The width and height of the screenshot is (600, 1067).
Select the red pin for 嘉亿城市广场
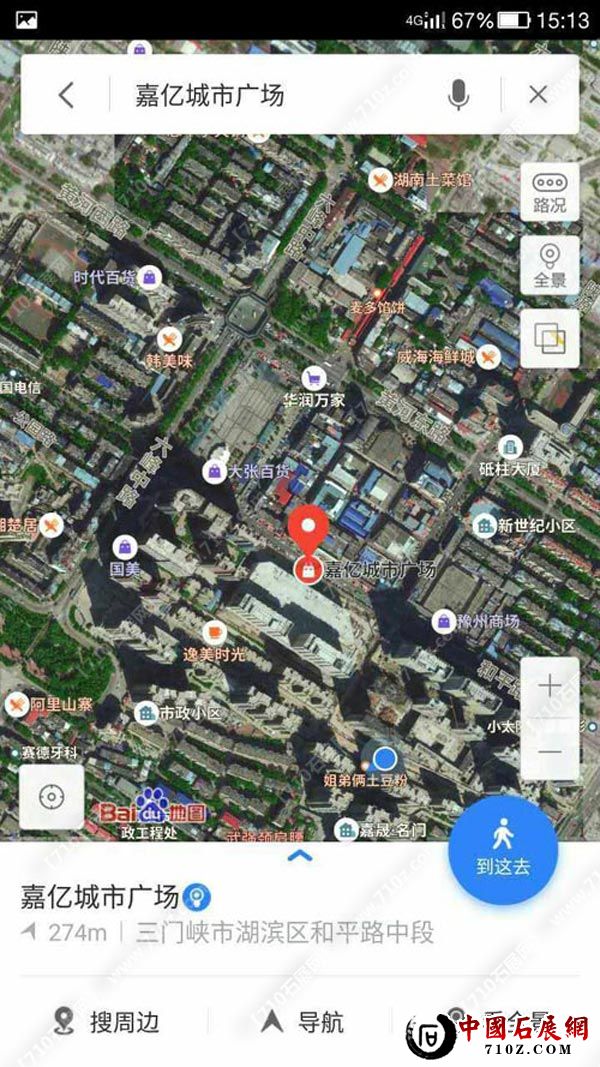pyautogui.click(x=309, y=531)
